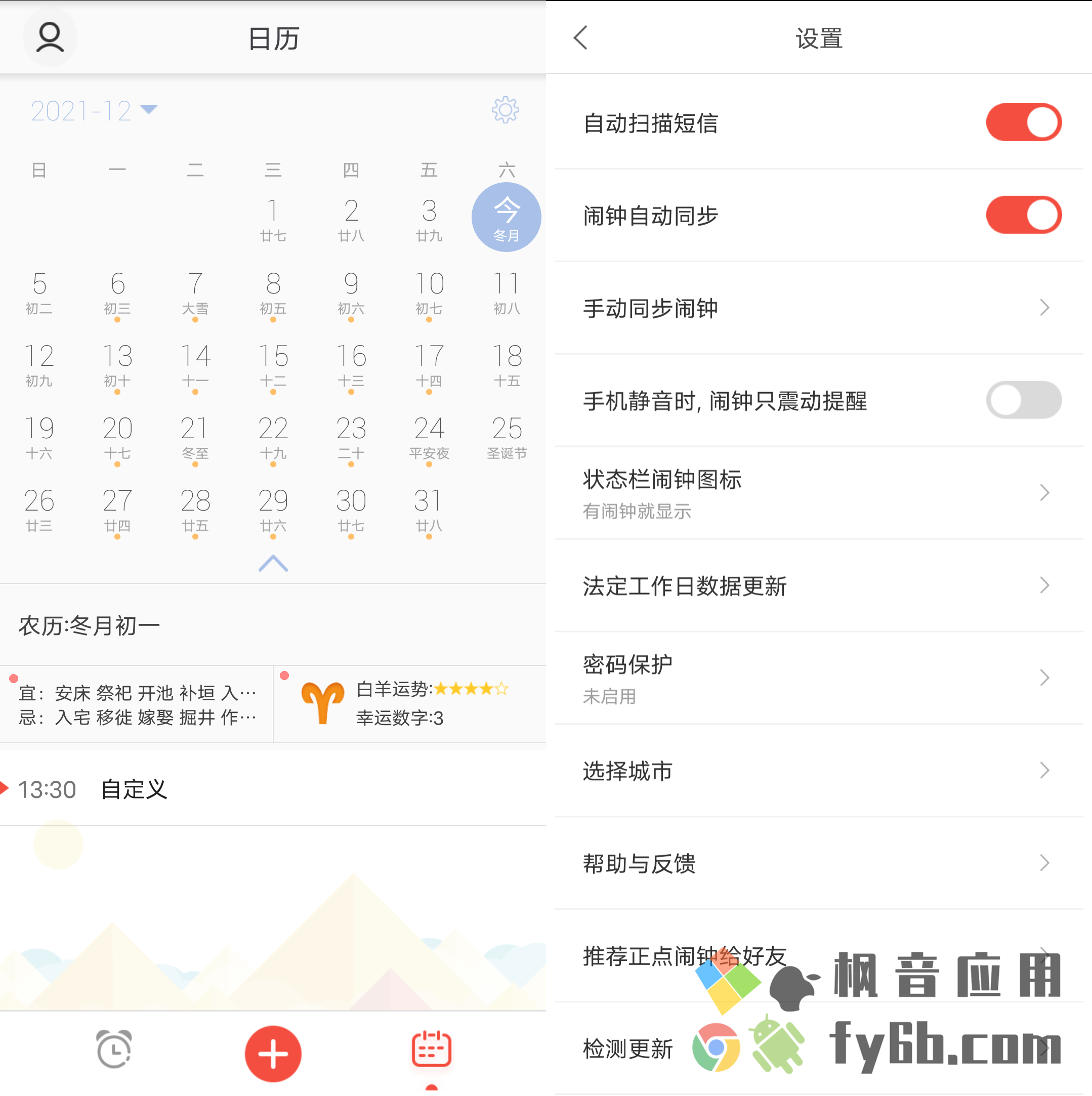Open the profile avatar icon

coord(50,37)
